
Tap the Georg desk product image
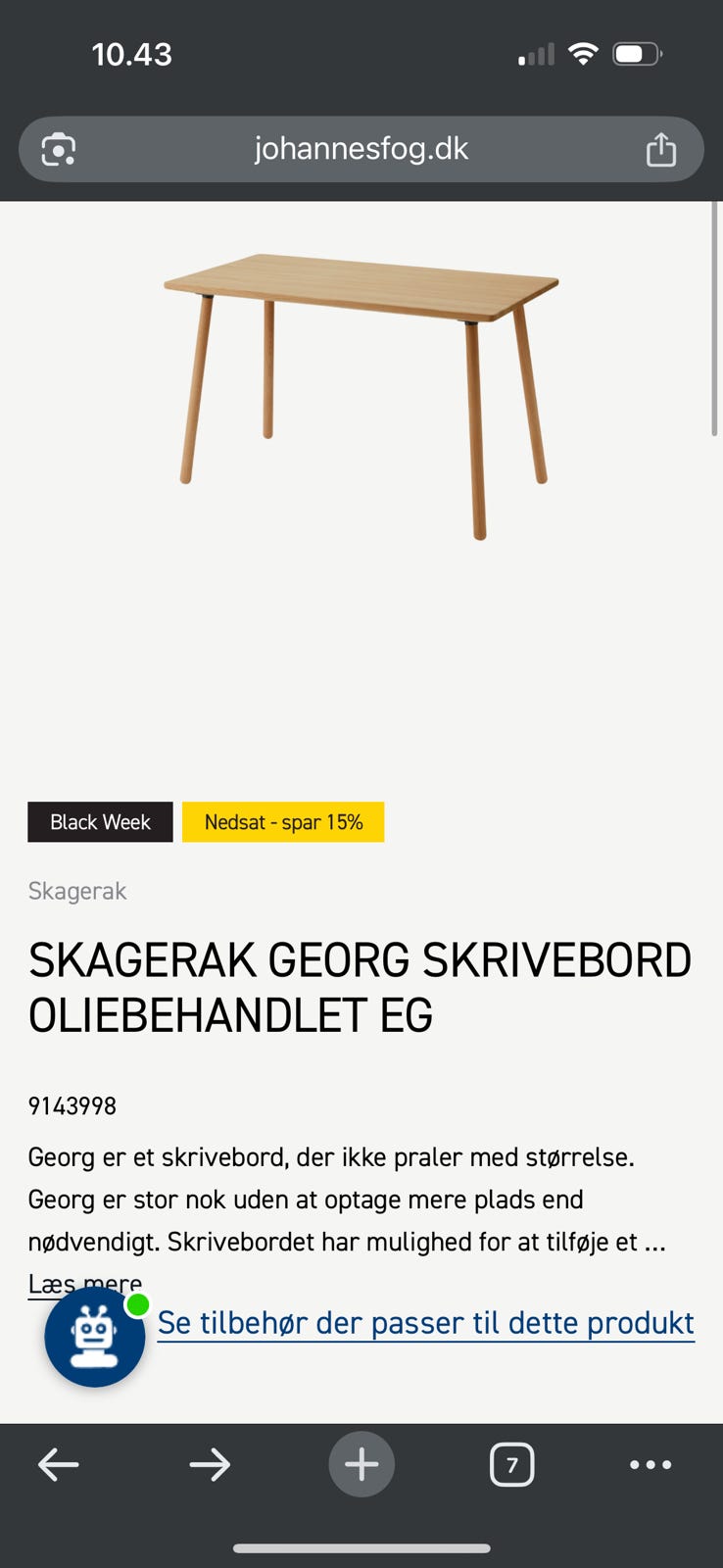tap(361, 392)
